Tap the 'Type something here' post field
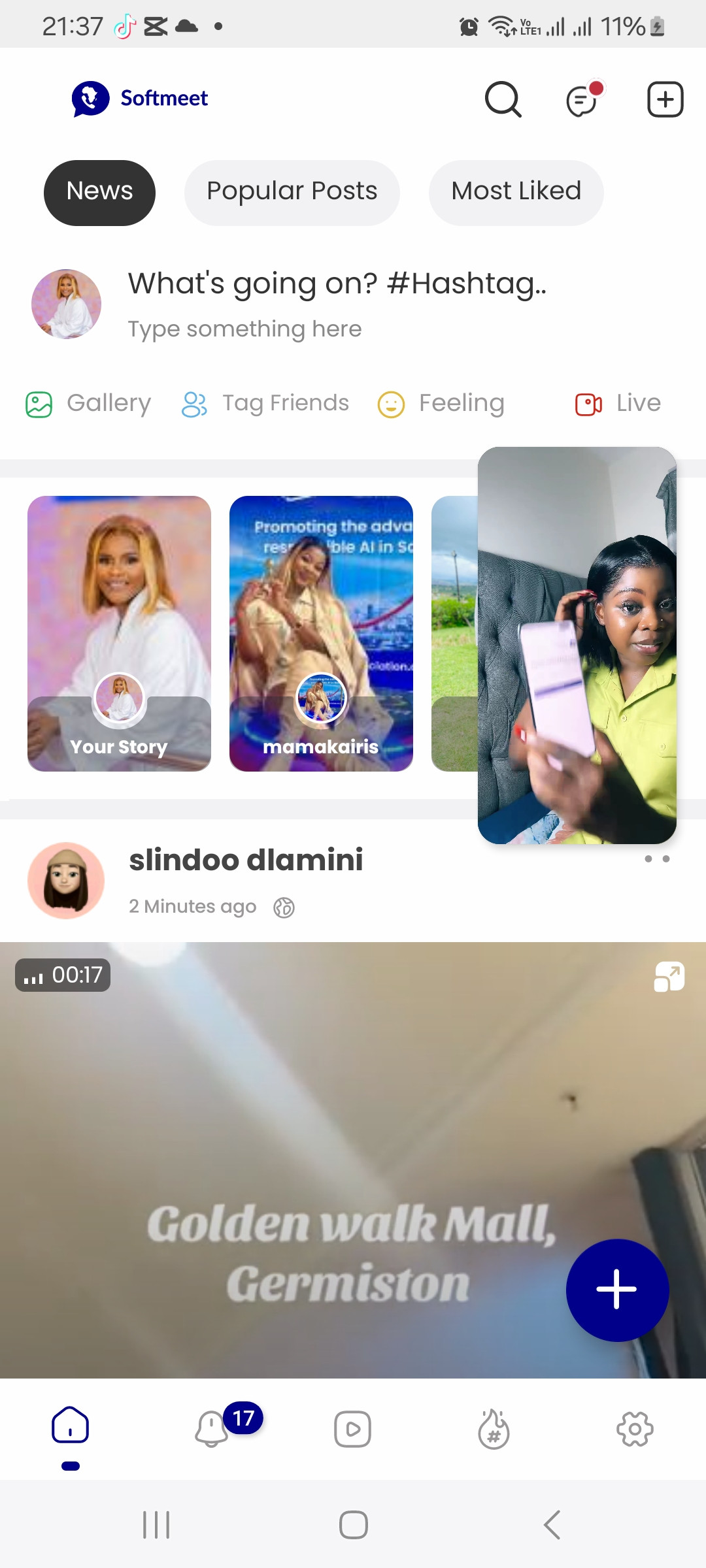This screenshot has height=1568, width=706. 244,329
